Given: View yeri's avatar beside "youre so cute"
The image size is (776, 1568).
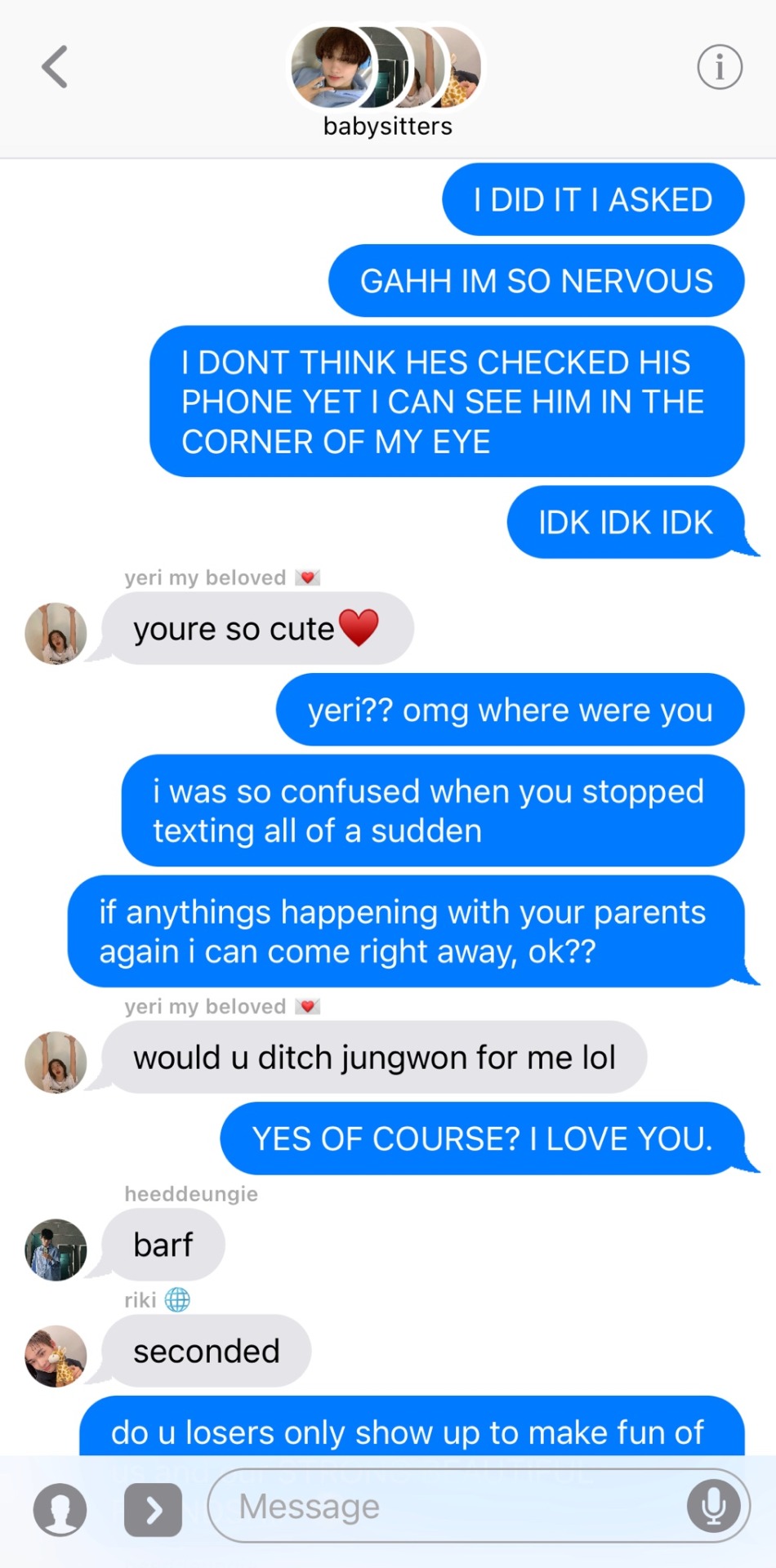Looking at the screenshot, I should click(x=56, y=634).
